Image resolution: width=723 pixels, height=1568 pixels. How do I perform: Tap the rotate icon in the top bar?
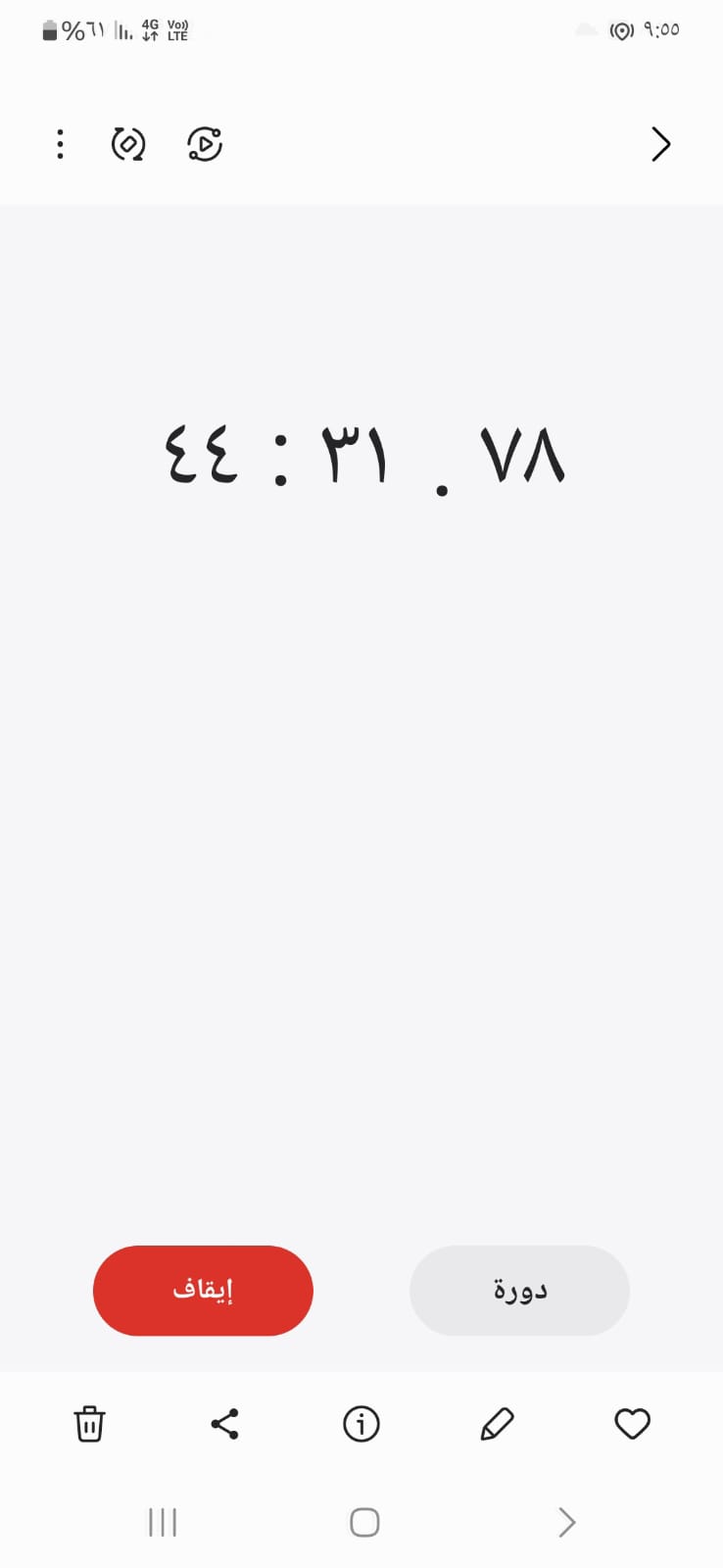coord(128,144)
